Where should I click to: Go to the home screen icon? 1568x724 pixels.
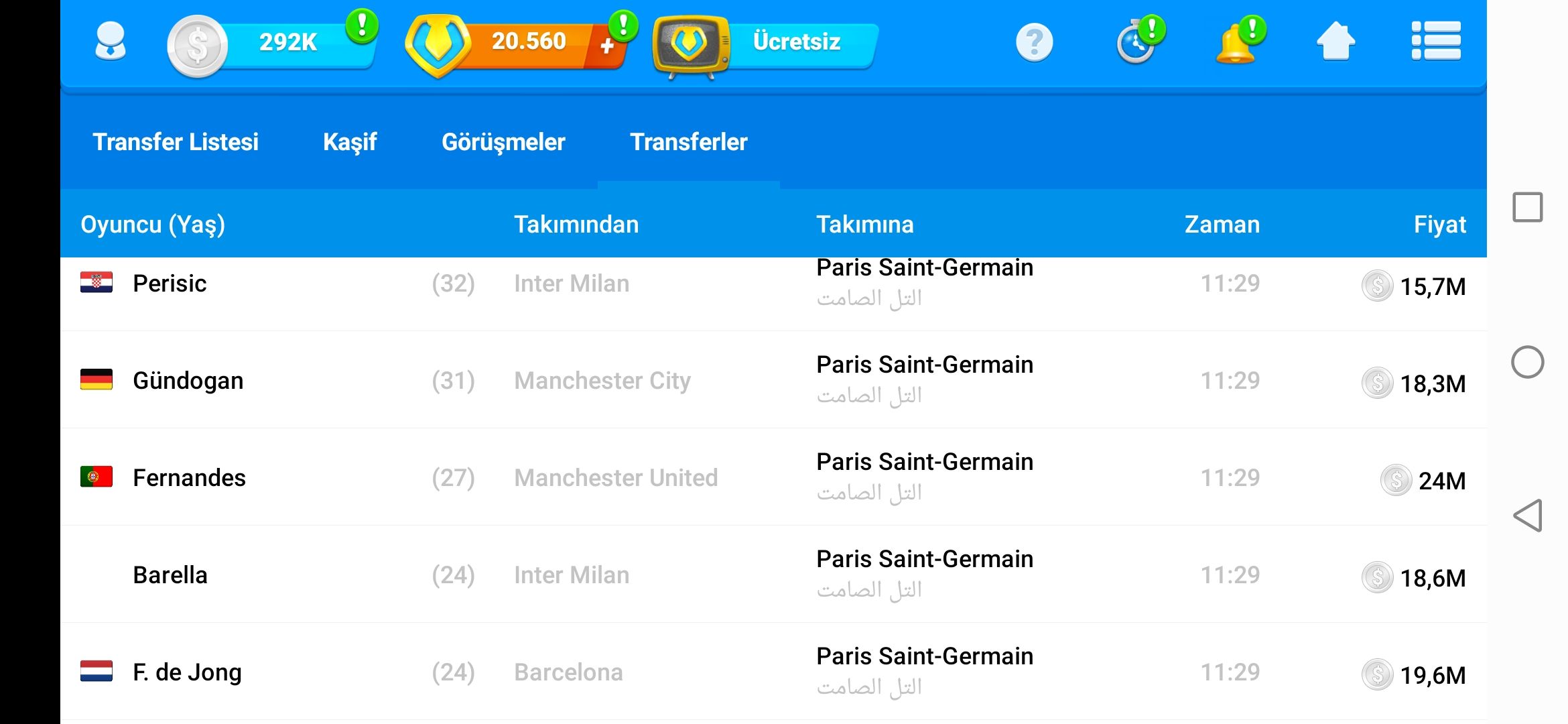[1335, 42]
